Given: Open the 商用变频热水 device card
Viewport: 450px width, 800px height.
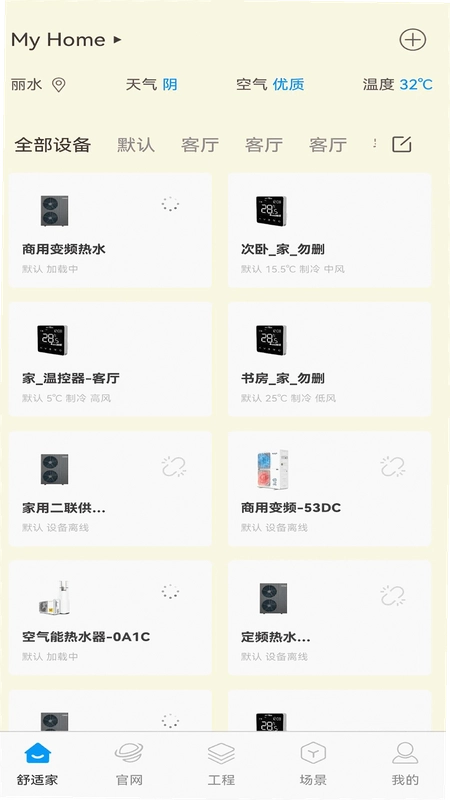Looking at the screenshot, I should coord(110,230).
